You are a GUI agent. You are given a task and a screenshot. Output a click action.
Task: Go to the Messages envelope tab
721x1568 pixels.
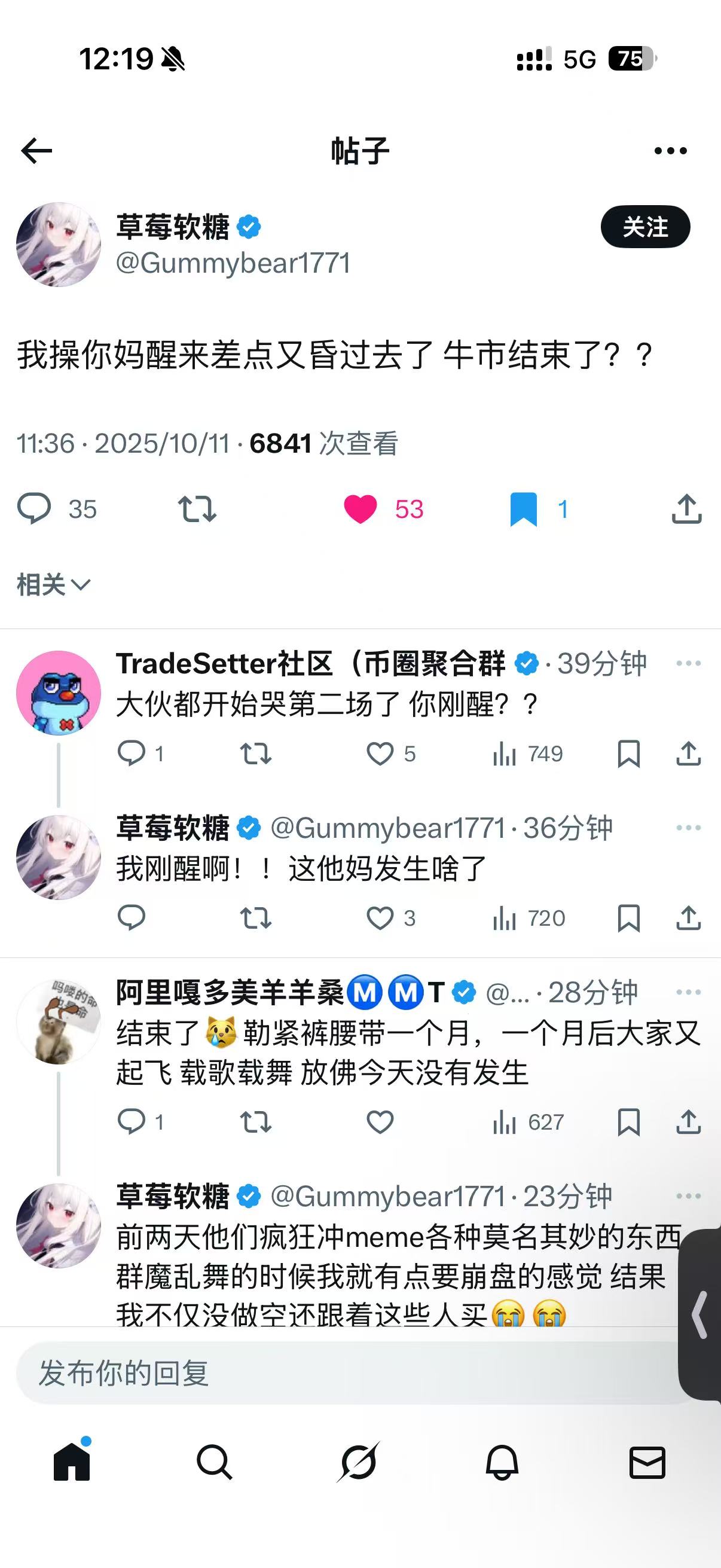pyautogui.click(x=647, y=1462)
